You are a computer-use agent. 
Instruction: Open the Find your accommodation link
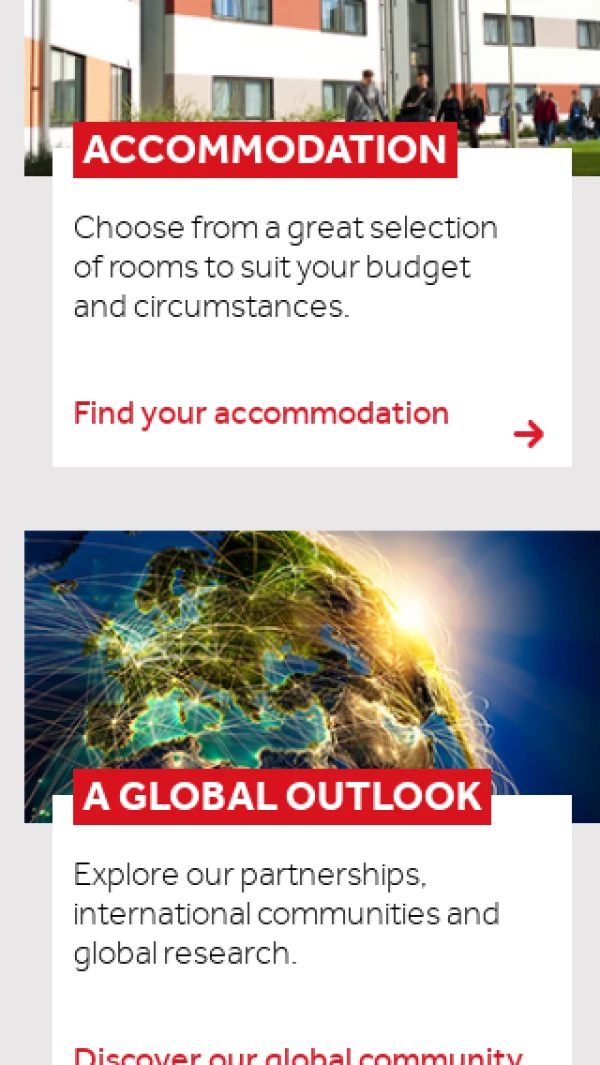[261, 413]
